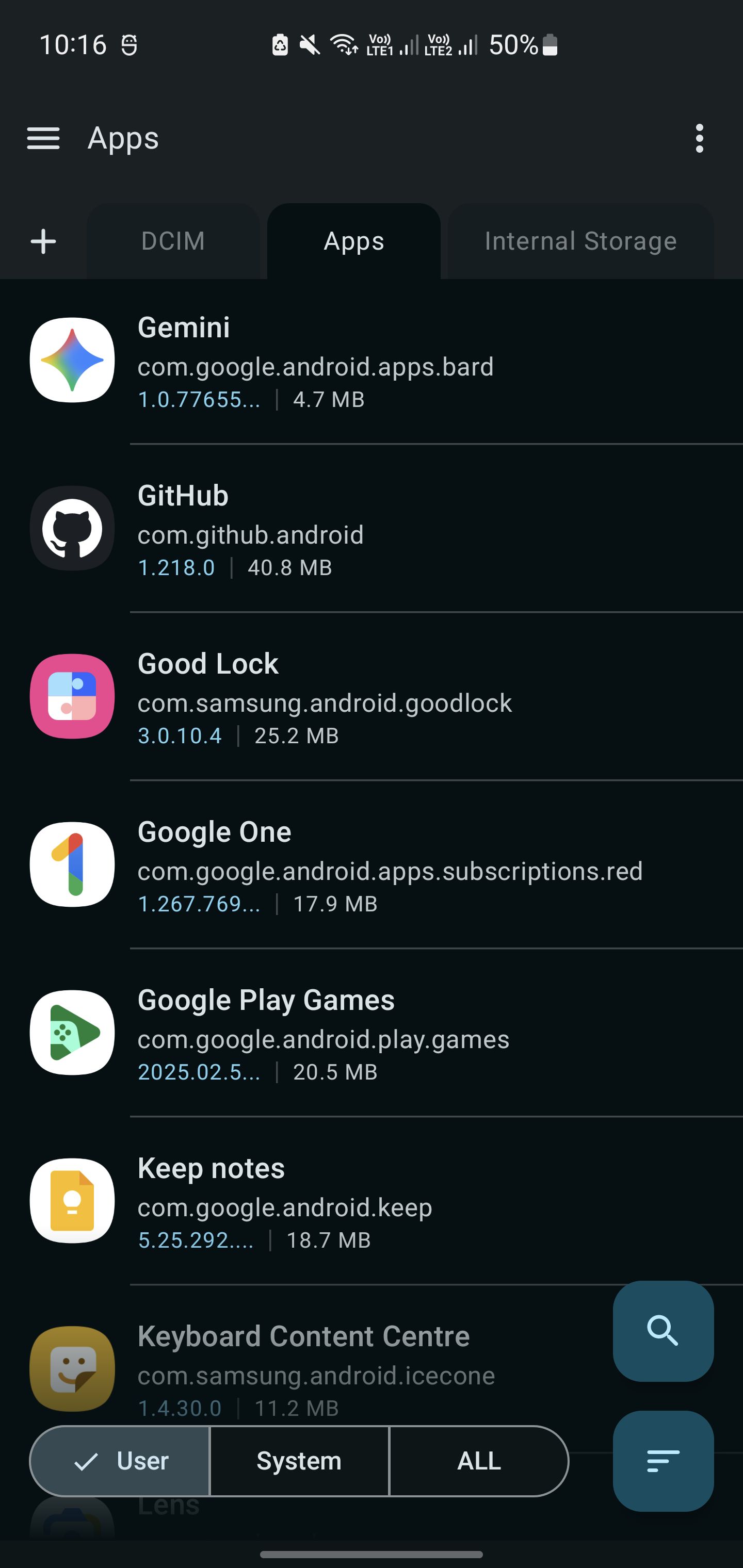
Task: Select the GitHub app row
Action: (372, 528)
